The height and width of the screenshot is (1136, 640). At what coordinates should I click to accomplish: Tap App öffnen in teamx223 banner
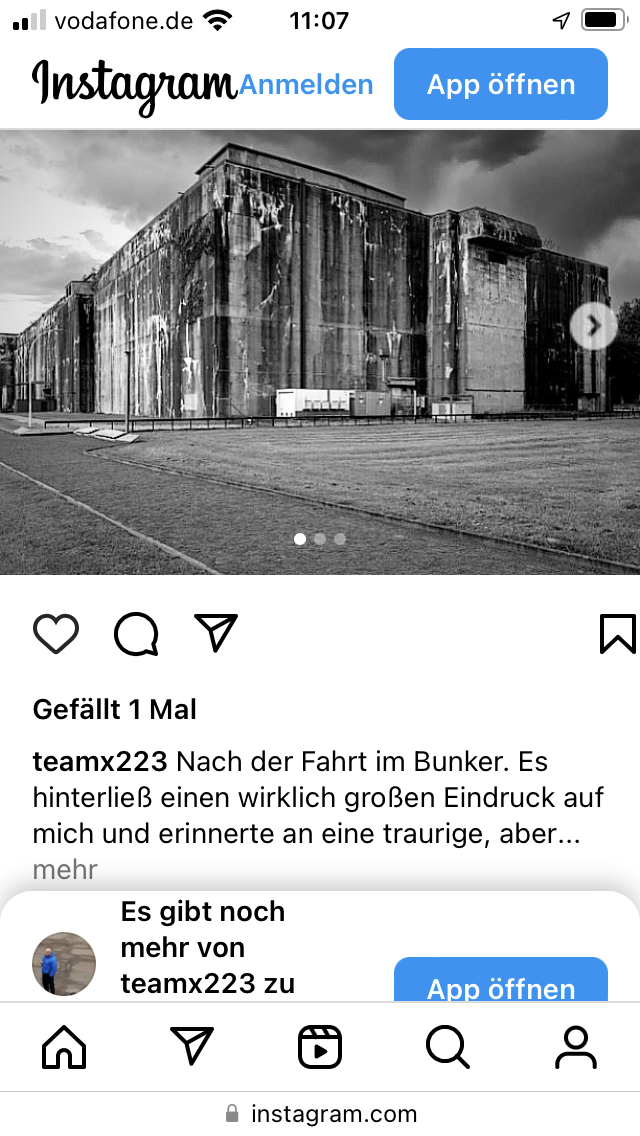pyautogui.click(x=501, y=980)
